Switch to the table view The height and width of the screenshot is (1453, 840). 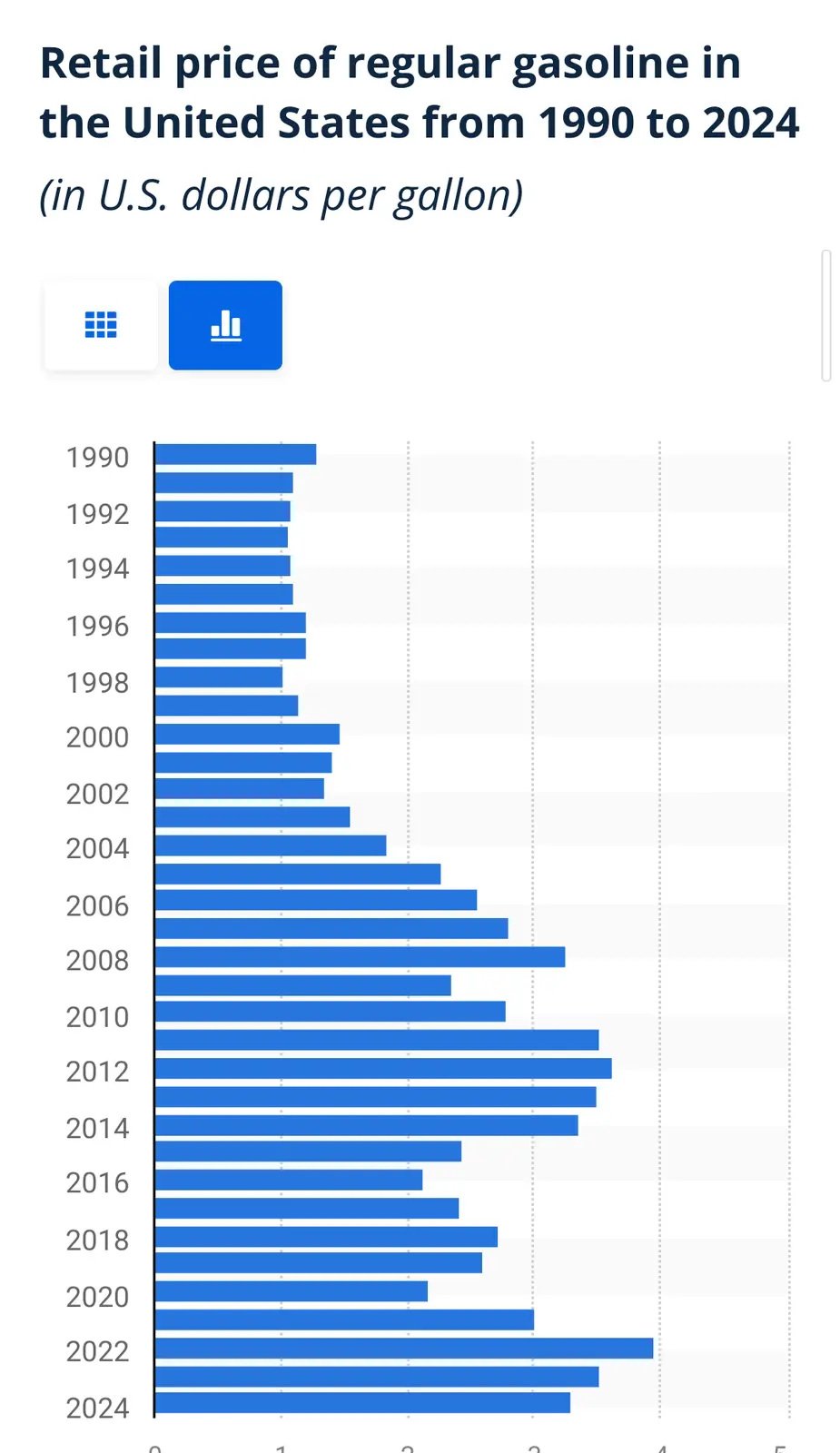pyautogui.click(x=101, y=325)
